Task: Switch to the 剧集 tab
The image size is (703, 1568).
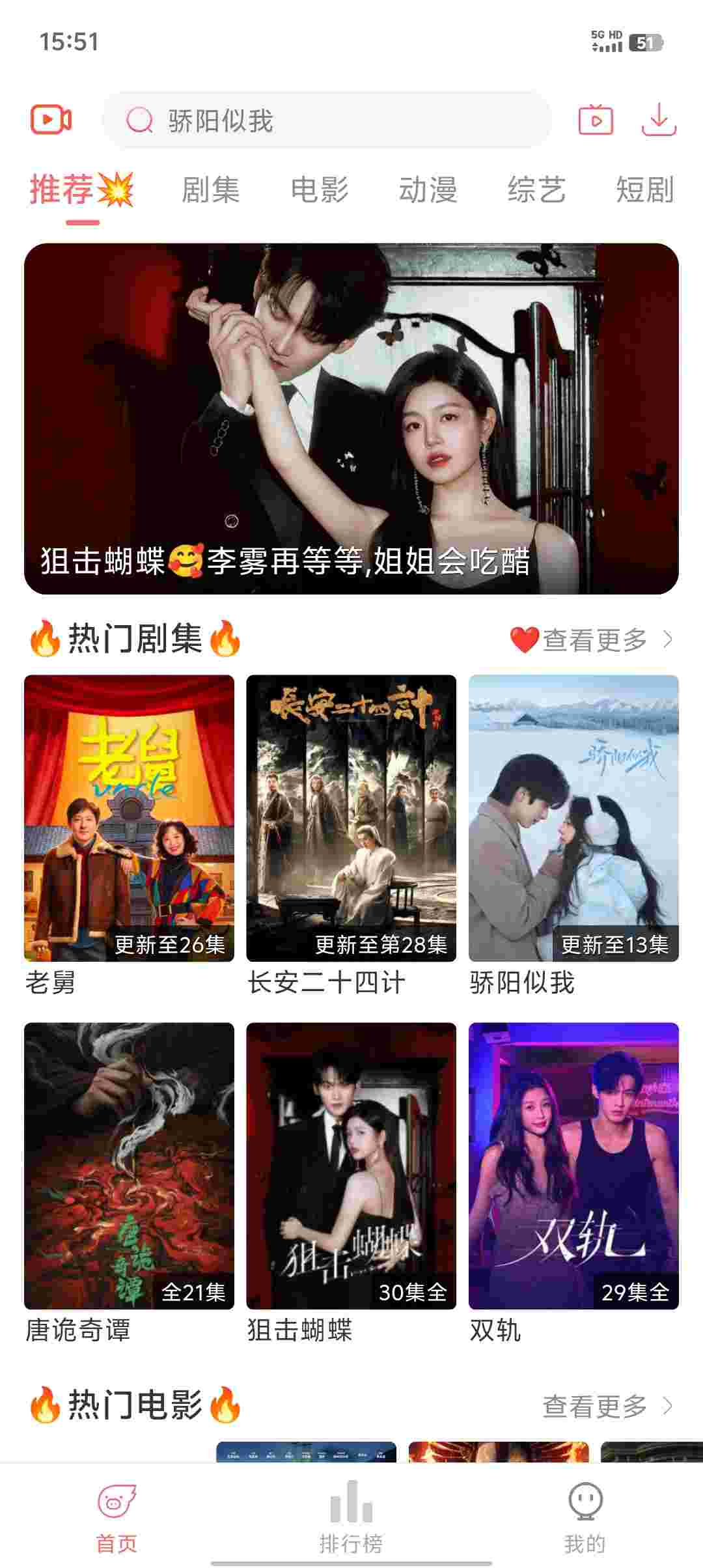Action: click(210, 190)
